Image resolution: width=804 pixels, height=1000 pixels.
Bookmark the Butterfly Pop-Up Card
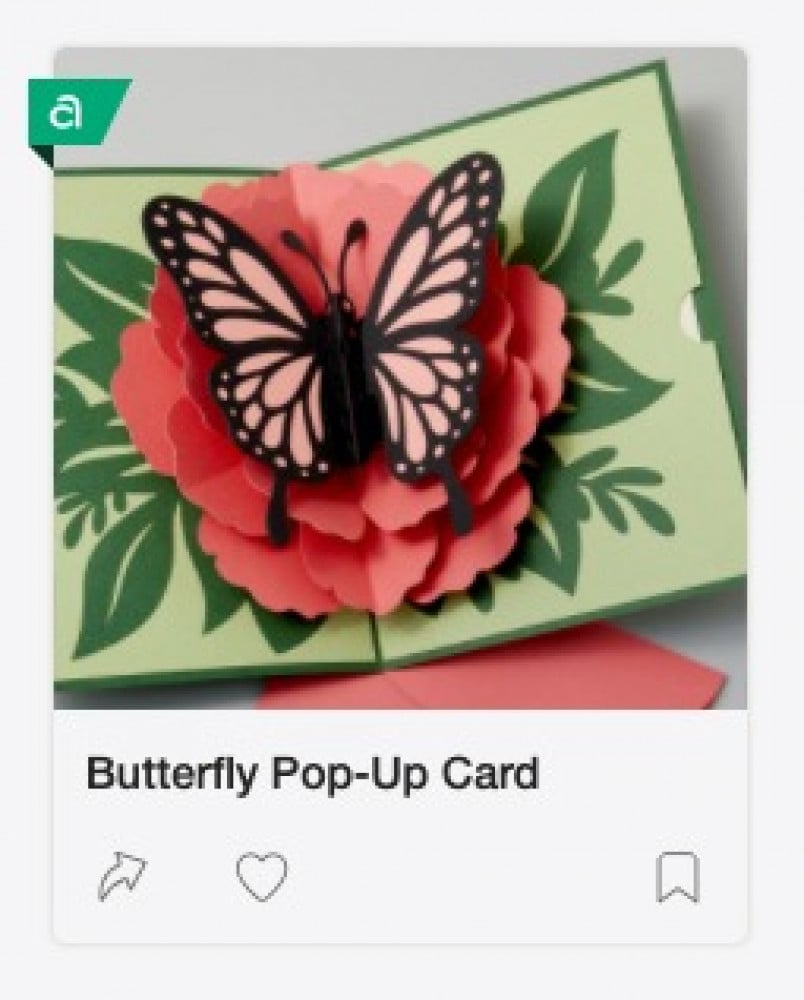(x=678, y=877)
